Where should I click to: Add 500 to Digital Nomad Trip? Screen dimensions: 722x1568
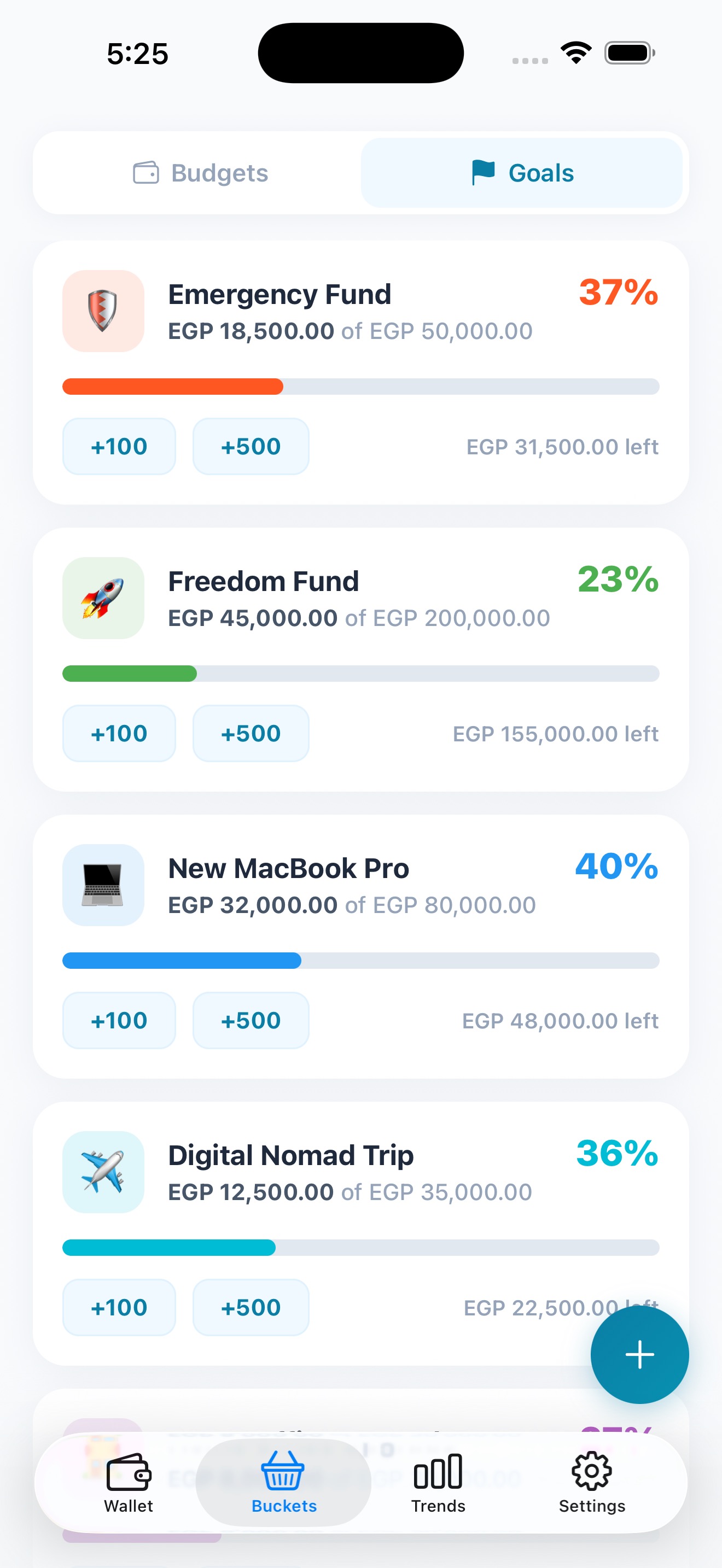250,1307
